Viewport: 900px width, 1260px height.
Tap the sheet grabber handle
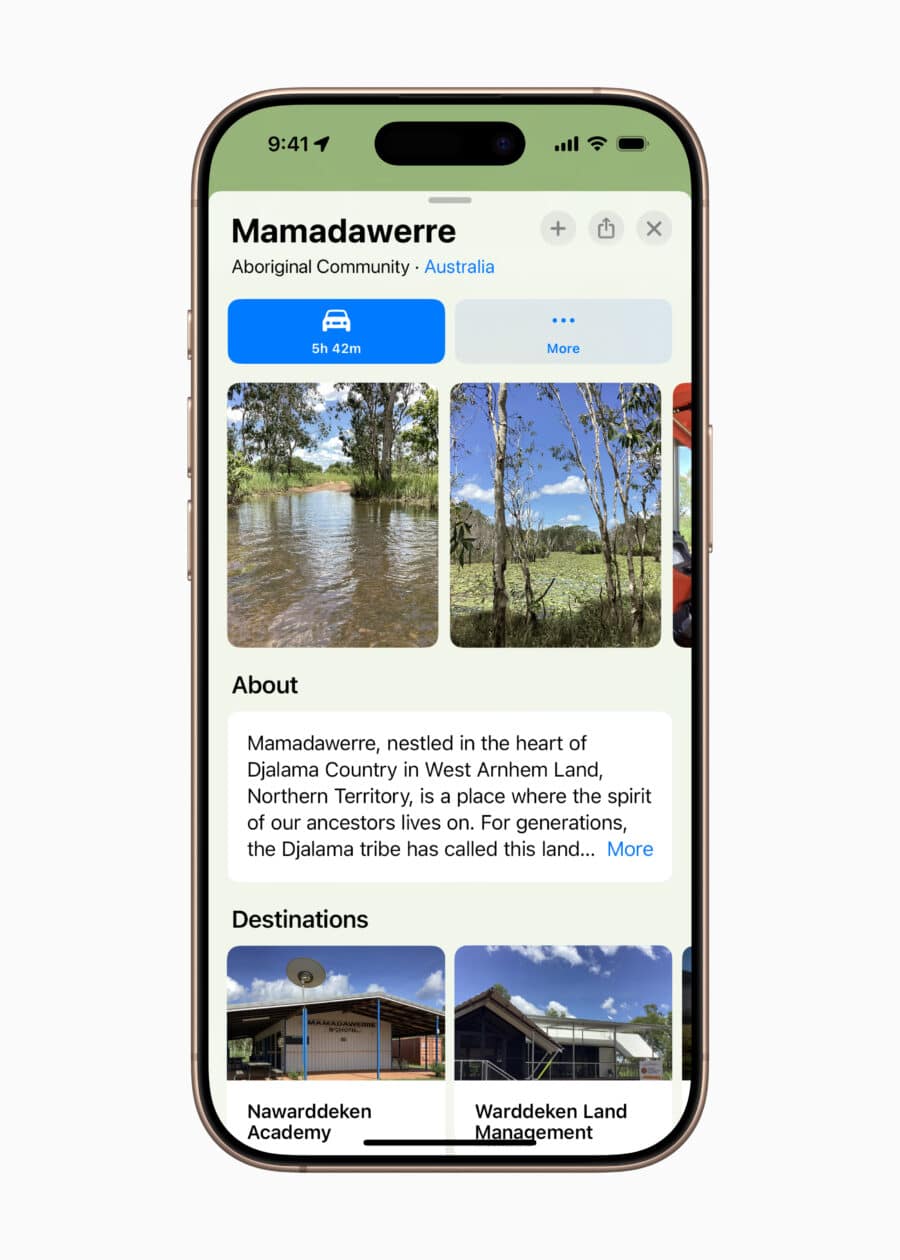coord(450,200)
